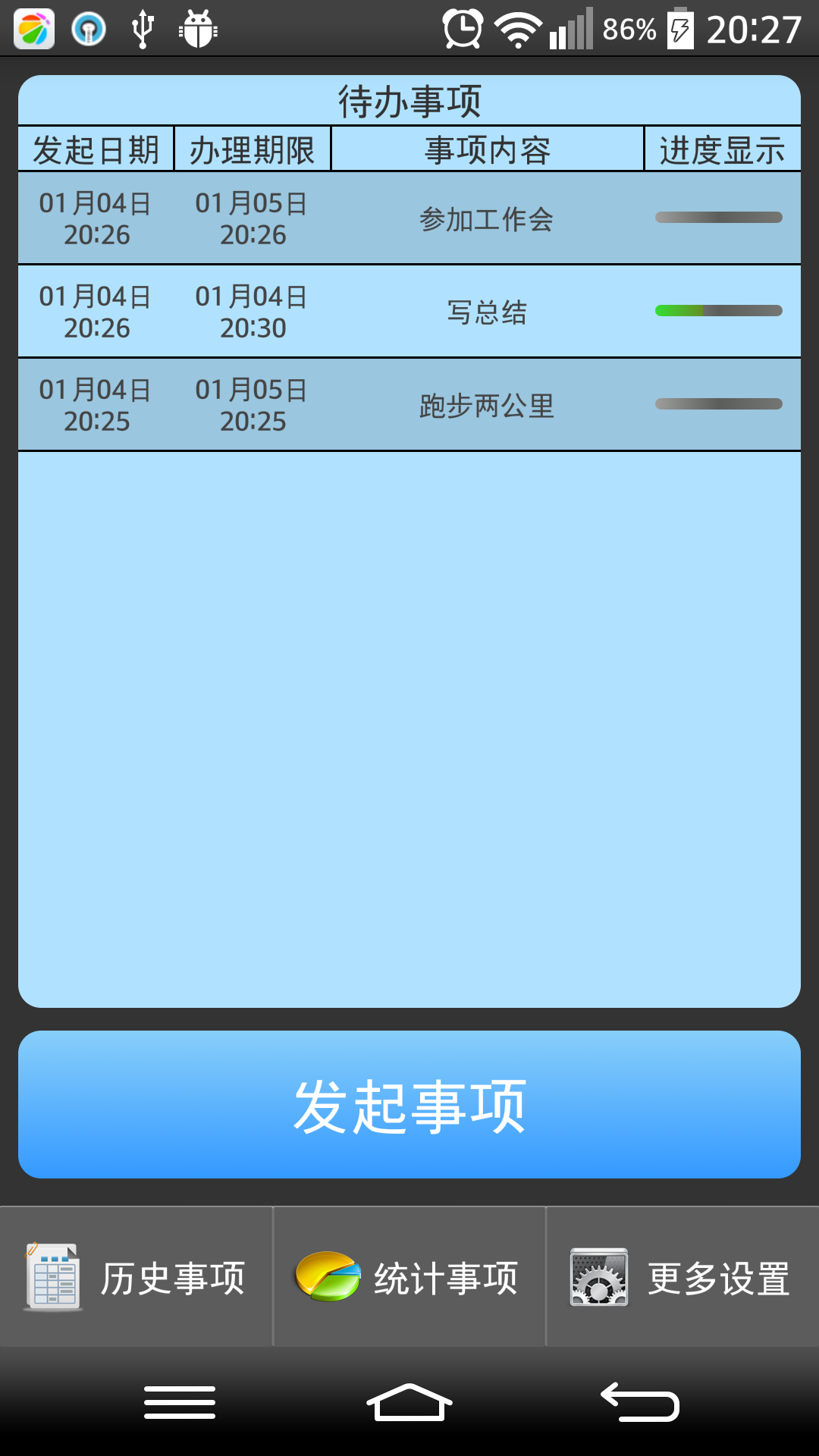The image size is (819, 1456).
Task: Open the 写总结 to-do item
Action: point(409,312)
